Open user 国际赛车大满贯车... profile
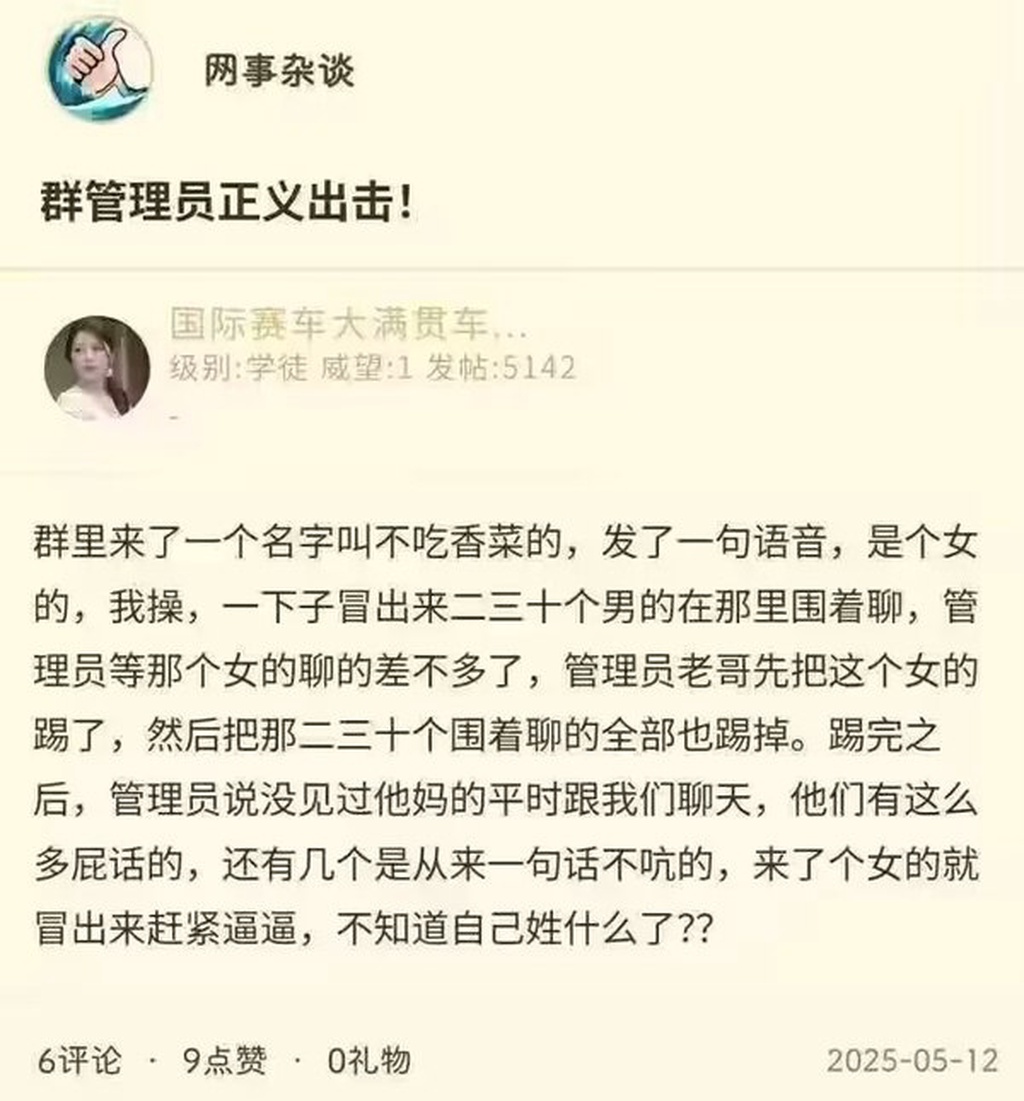The width and height of the screenshot is (1024, 1101). pyautogui.click(x=348, y=325)
